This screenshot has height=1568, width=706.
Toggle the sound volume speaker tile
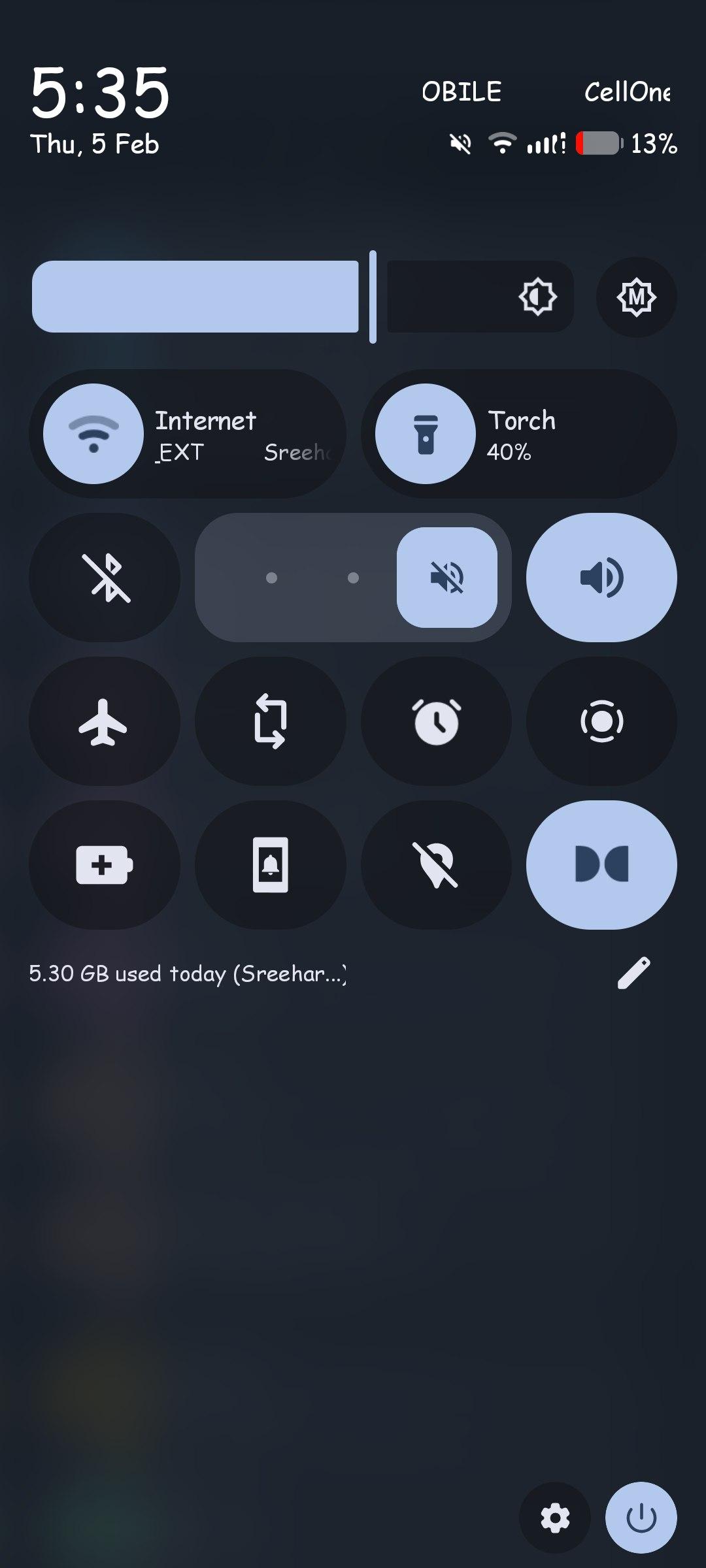601,578
